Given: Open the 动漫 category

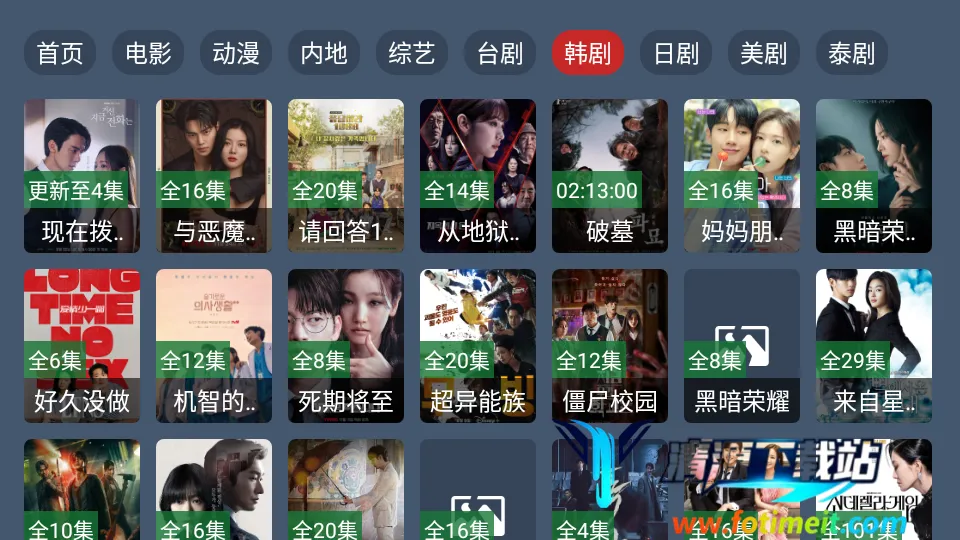Looking at the screenshot, I should coord(236,53).
